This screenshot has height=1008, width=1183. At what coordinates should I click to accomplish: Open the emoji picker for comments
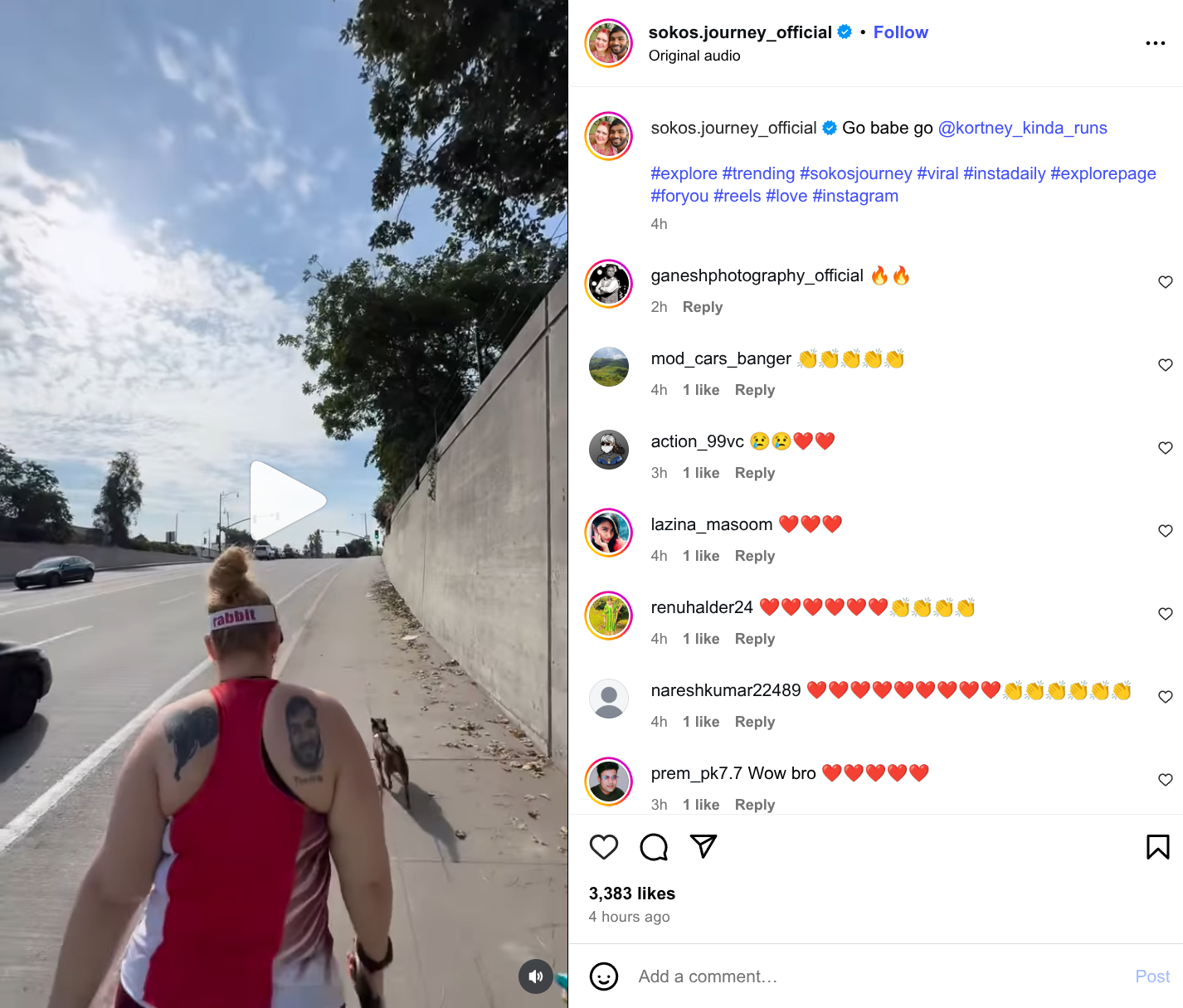point(604,976)
